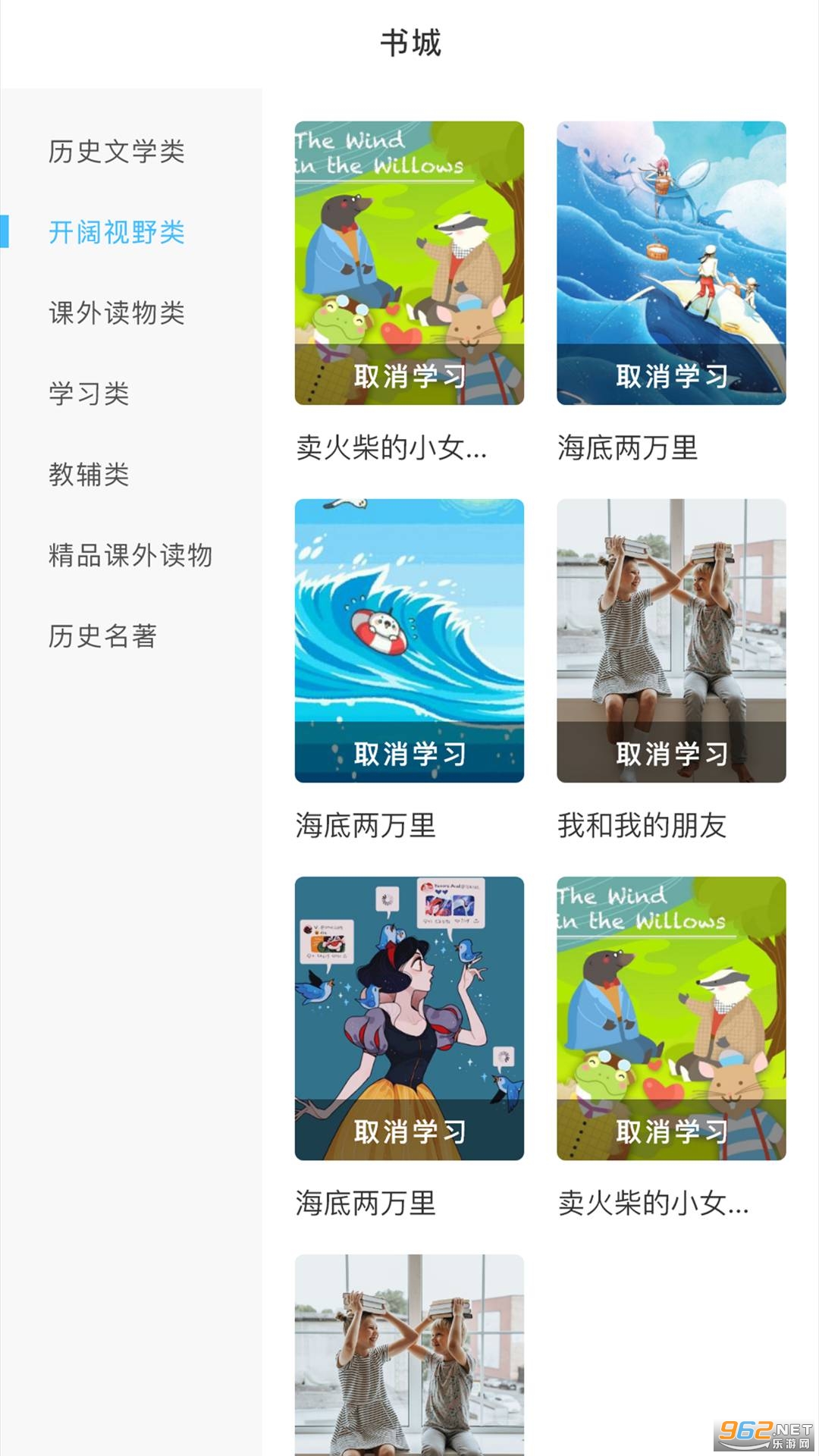This screenshot has width=819, height=1456.
Task: Select the 课外读物类 category
Action: [116, 312]
